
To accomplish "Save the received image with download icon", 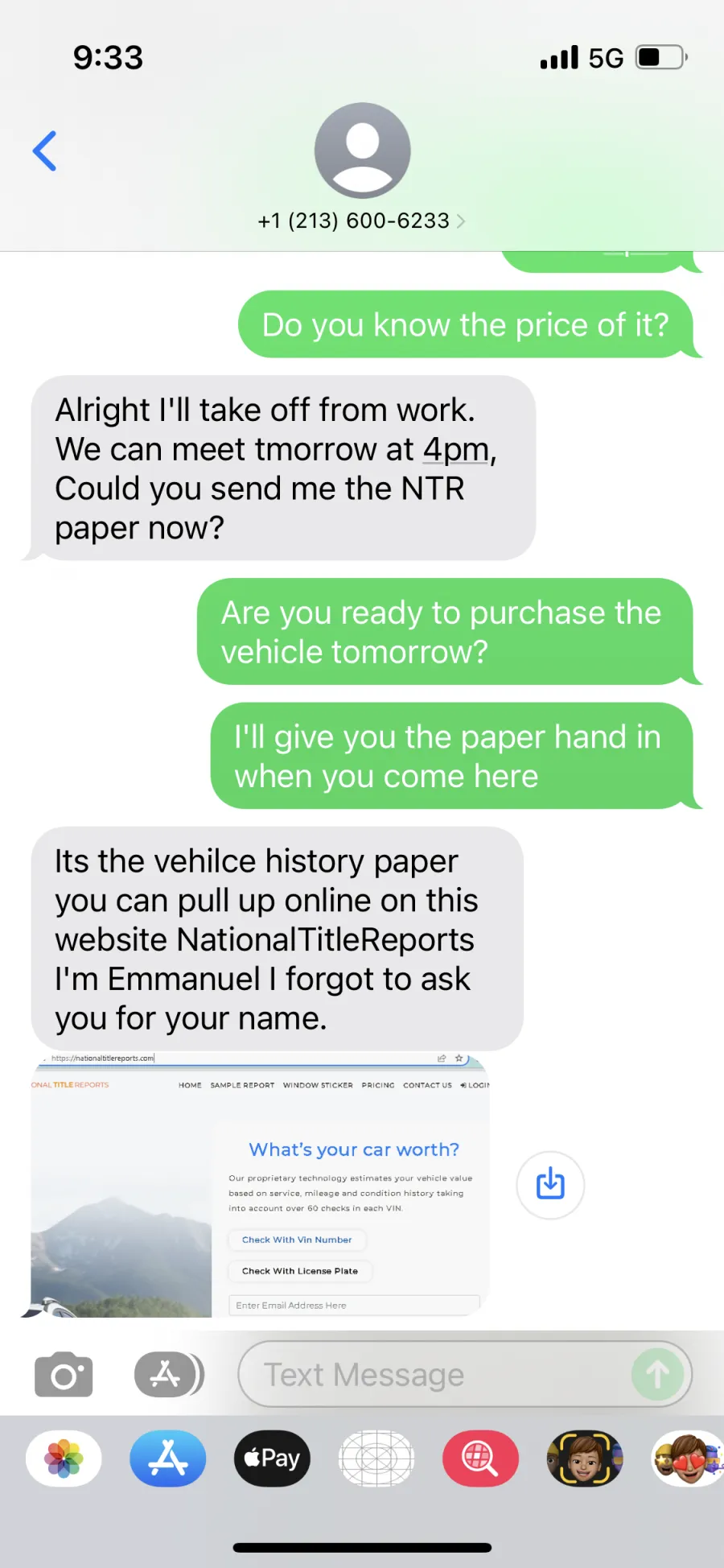I will tap(550, 1185).
